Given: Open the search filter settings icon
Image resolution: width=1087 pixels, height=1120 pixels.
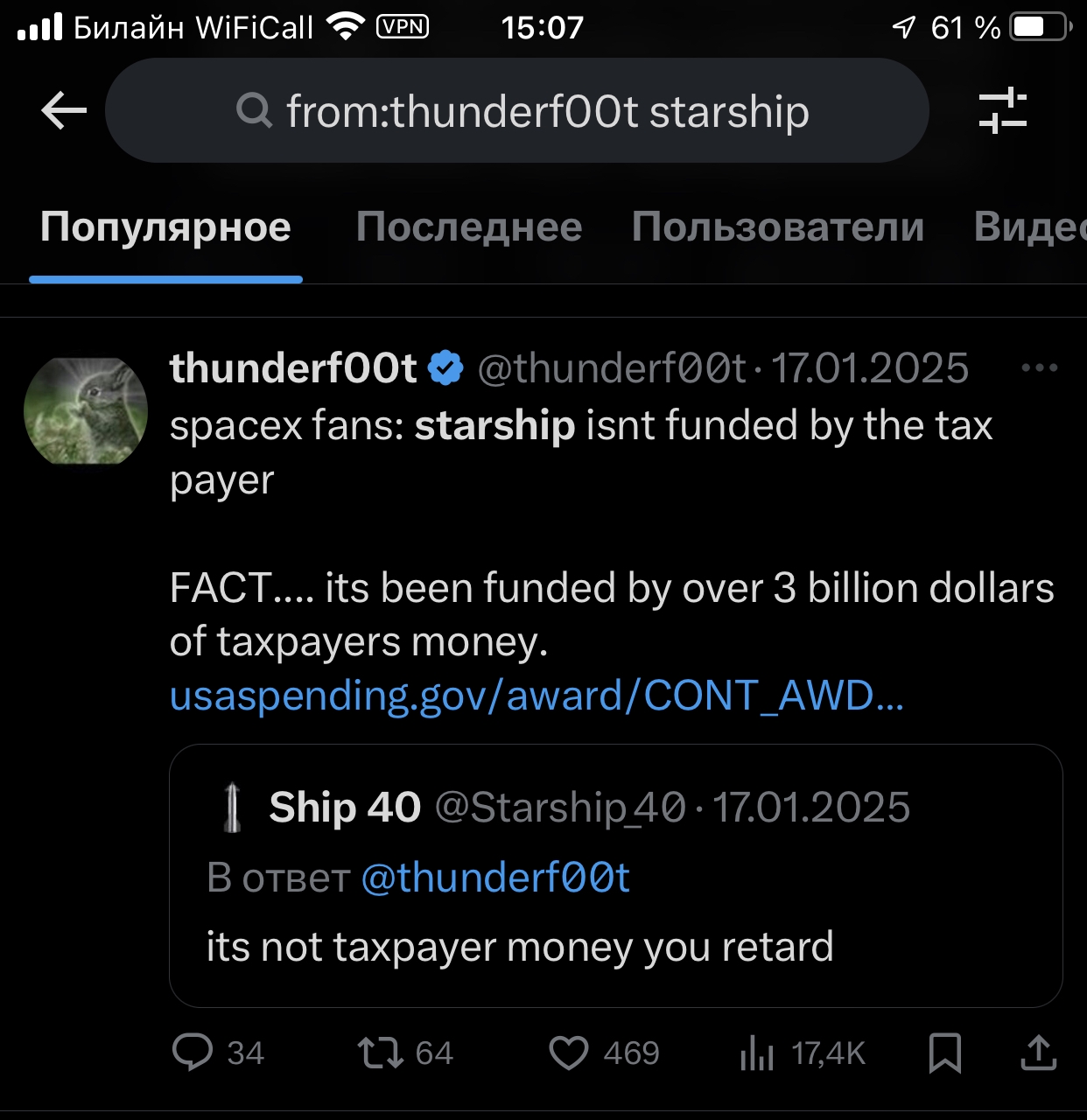Looking at the screenshot, I should pyautogui.click(x=1002, y=111).
